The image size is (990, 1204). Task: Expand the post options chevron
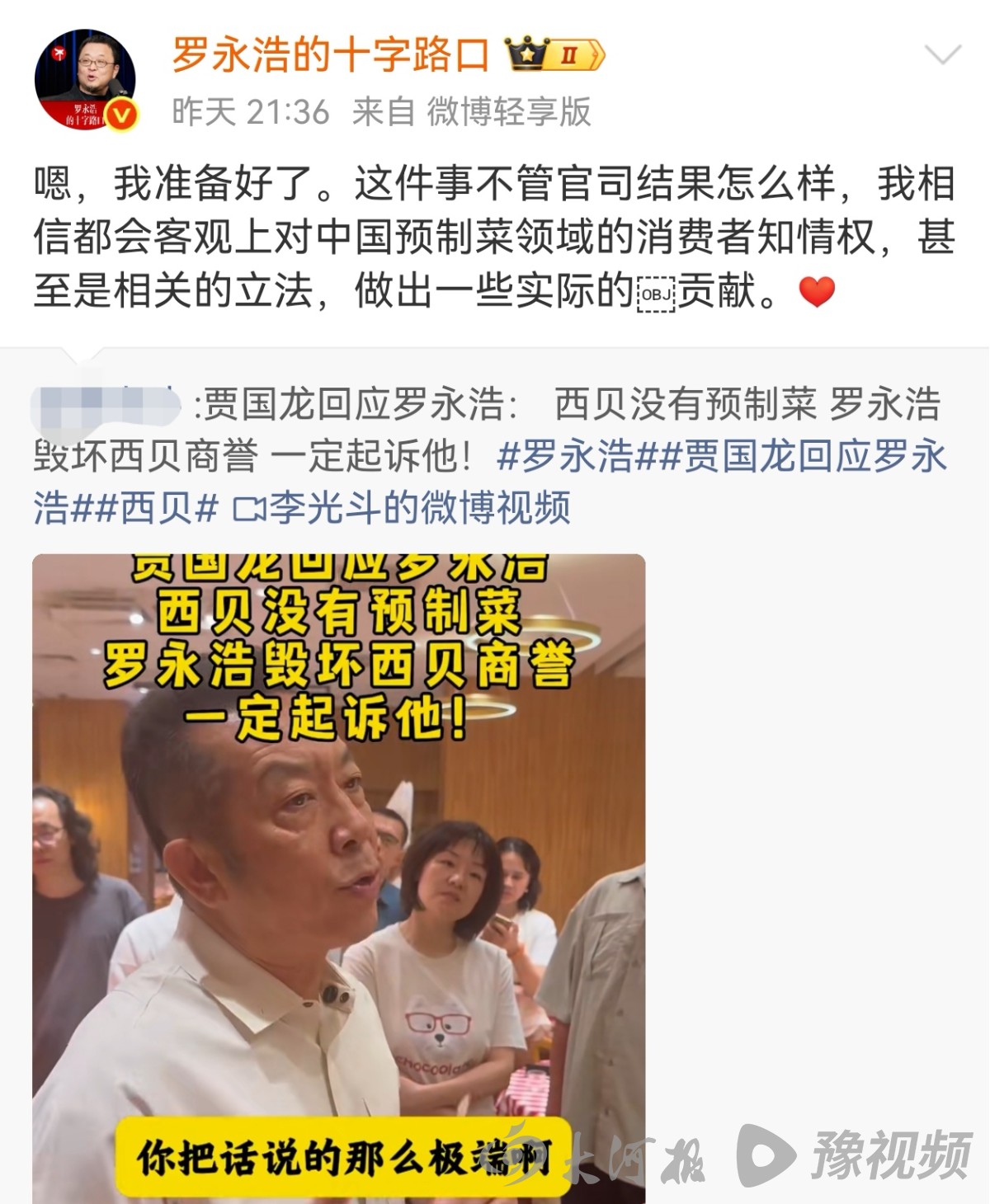click(942, 55)
